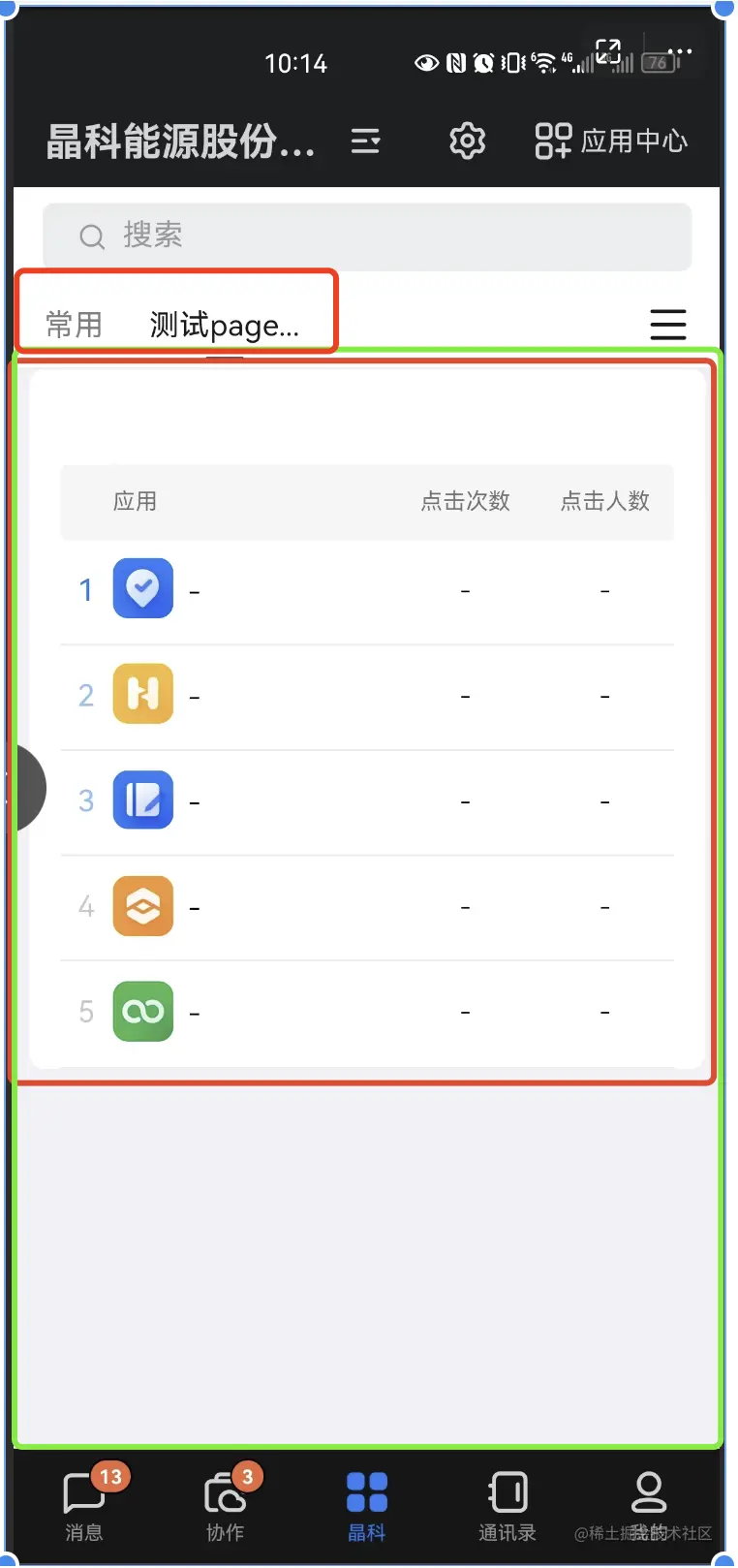Open the yellow H app ranked 2
738x1568 pixels.
click(x=143, y=694)
